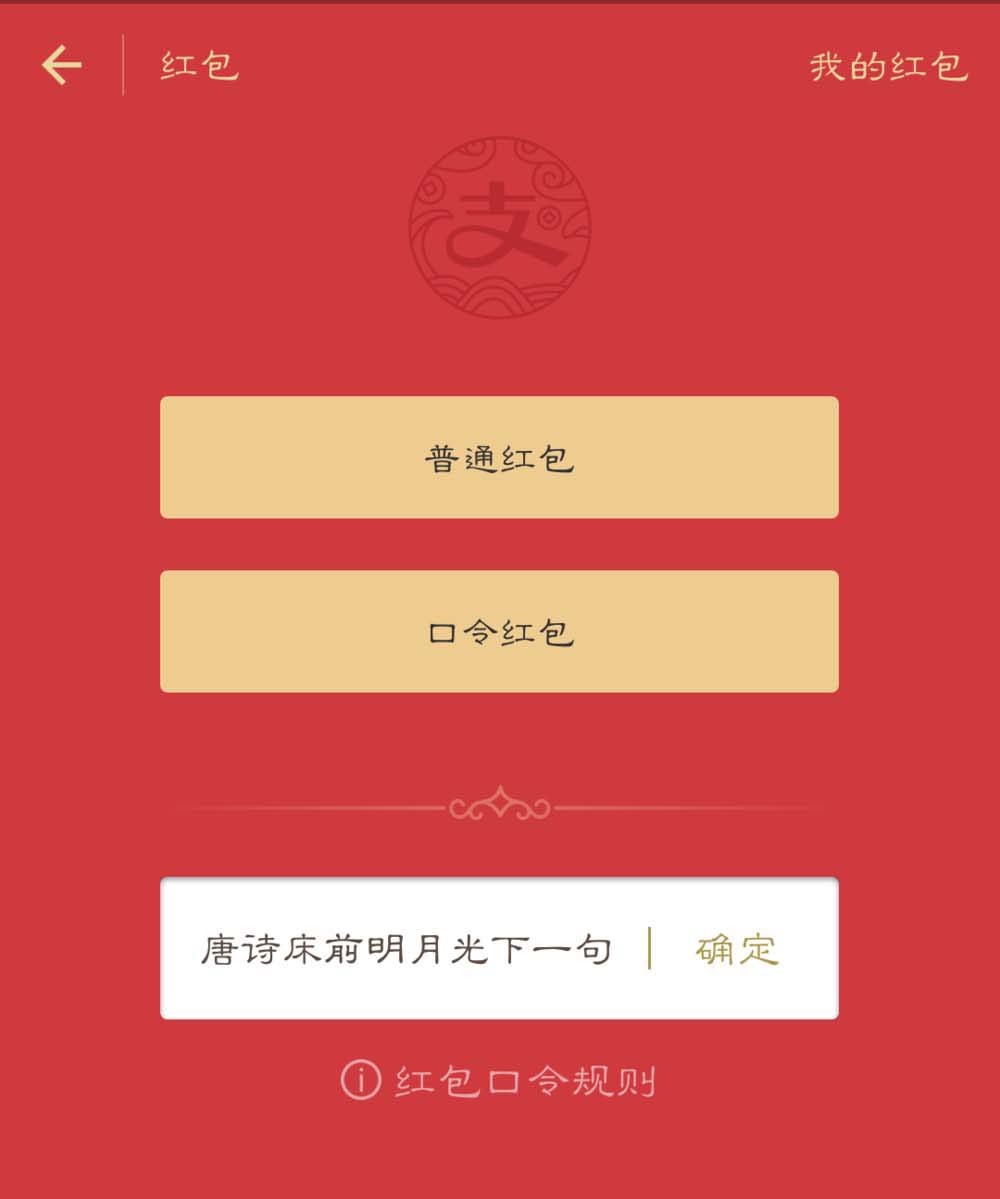This screenshot has width=1000, height=1199.
Task: View 红包口令规则 info
Action: [499, 1081]
